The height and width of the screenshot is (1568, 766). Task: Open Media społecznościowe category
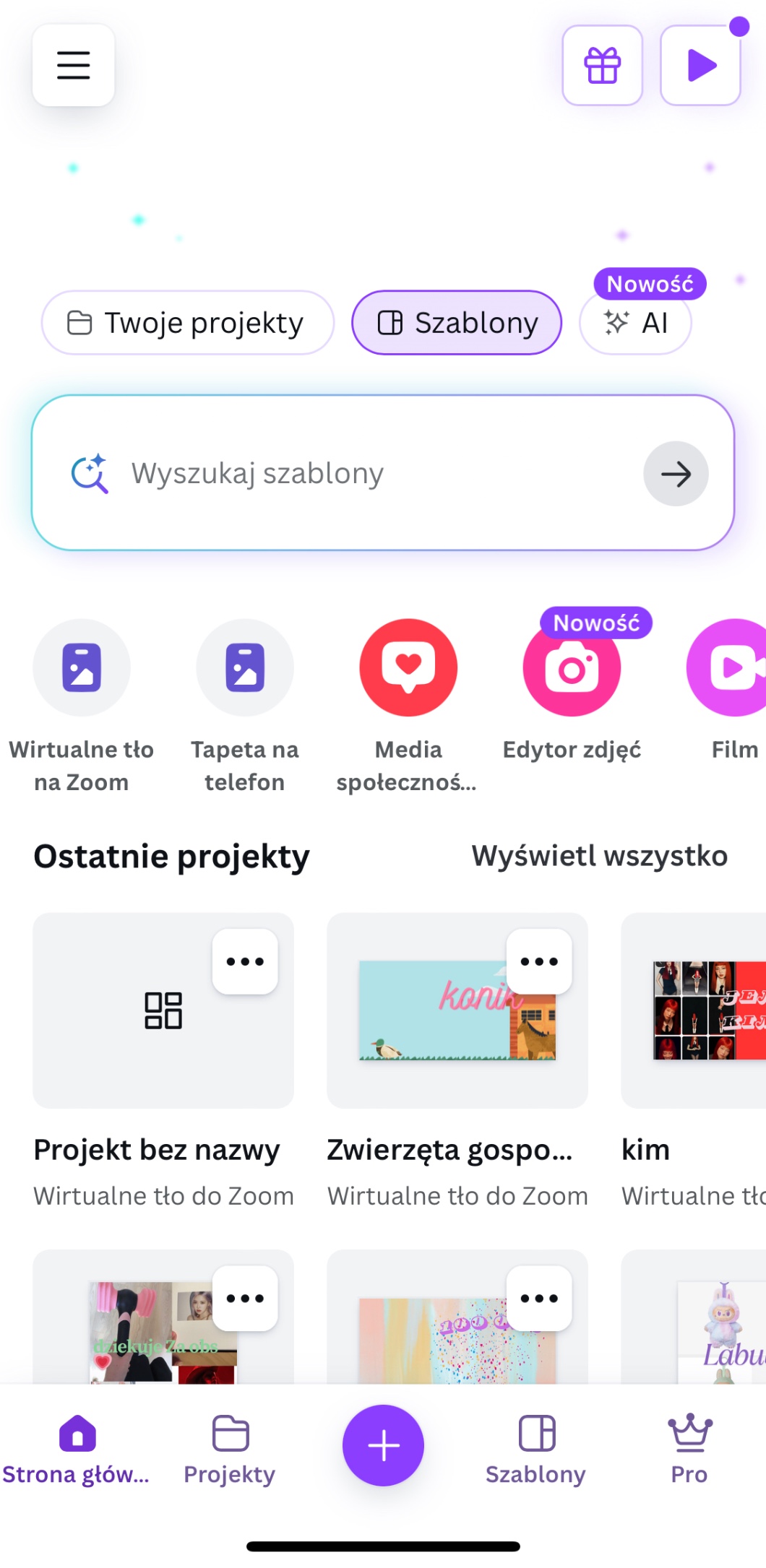pos(408,667)
